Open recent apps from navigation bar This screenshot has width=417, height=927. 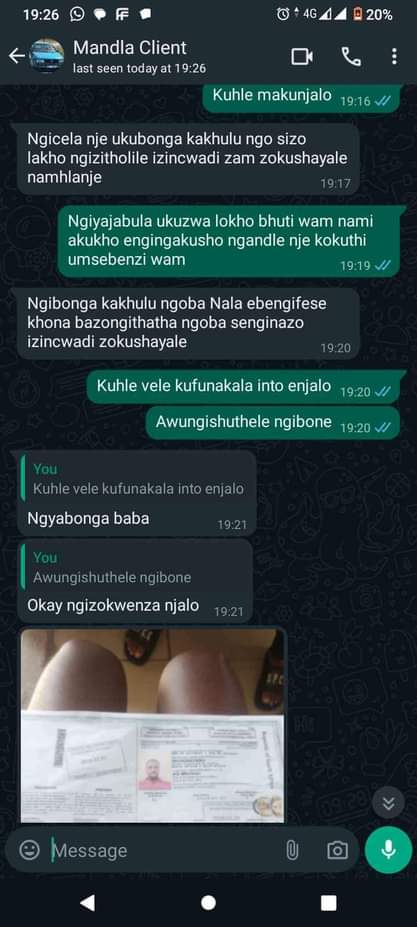(329, 903)
